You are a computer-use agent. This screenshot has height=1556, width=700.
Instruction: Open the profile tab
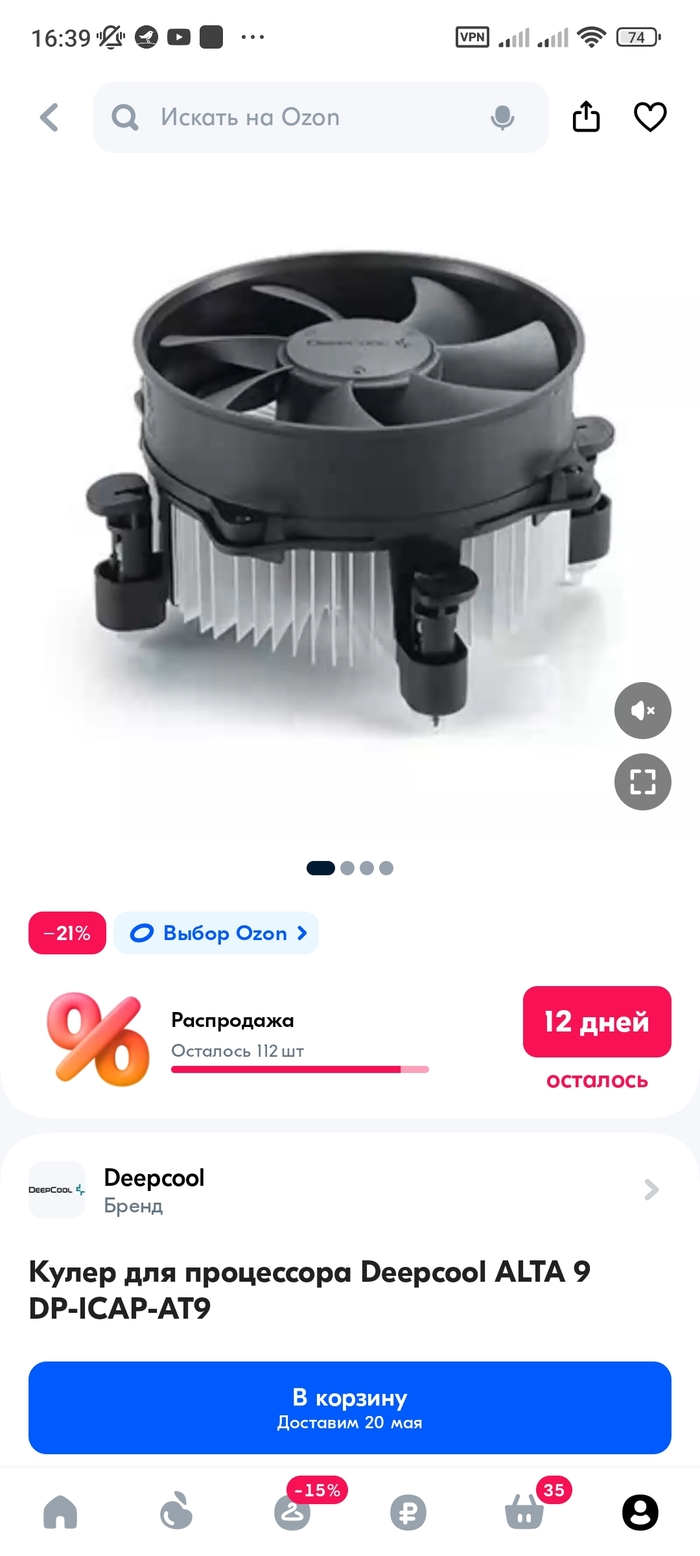(640, 1513)
